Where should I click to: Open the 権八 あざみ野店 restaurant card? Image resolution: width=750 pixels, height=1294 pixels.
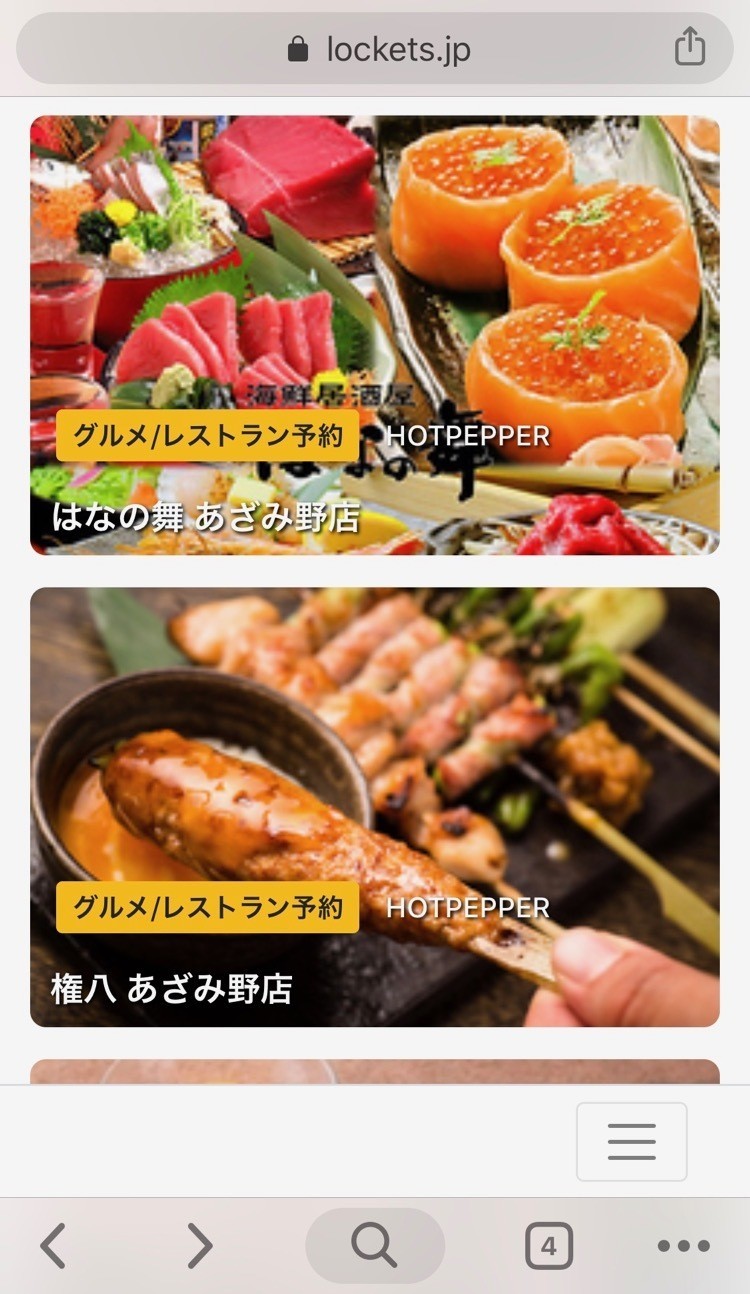374,806
